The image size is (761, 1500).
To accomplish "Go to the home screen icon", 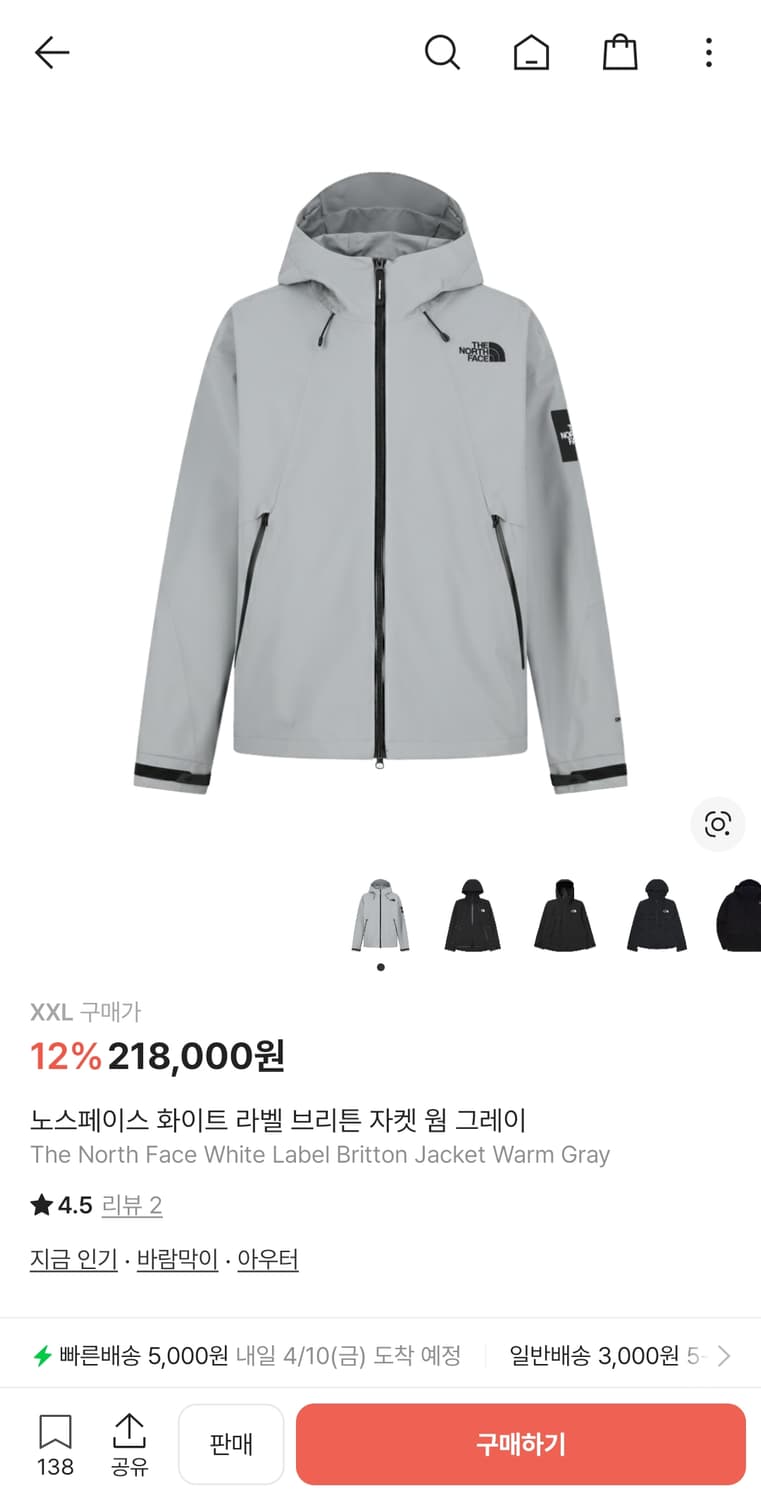I will (531, 52).
